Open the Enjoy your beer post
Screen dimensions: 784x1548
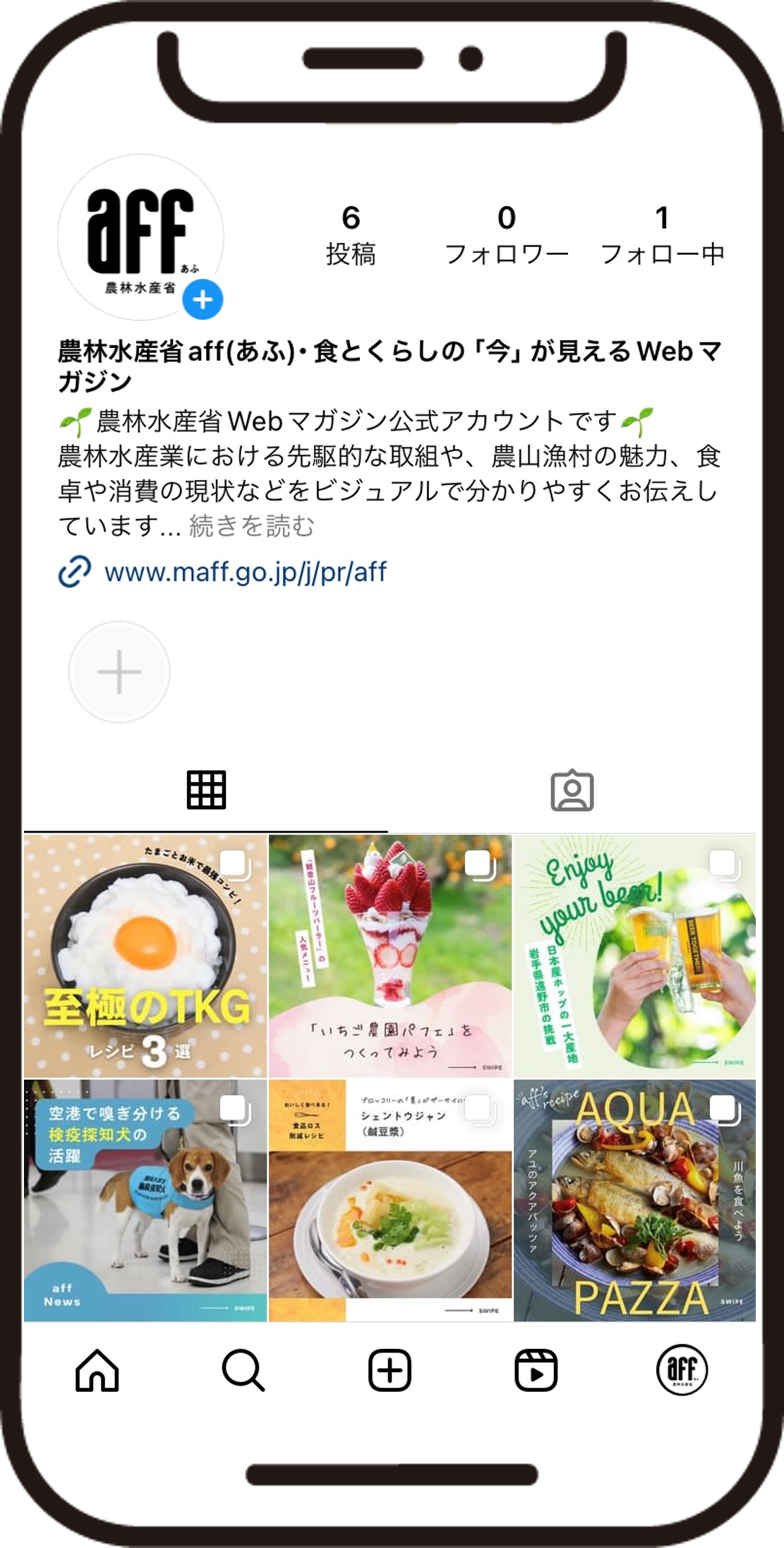pyautogui.click(x=634, y=956)
